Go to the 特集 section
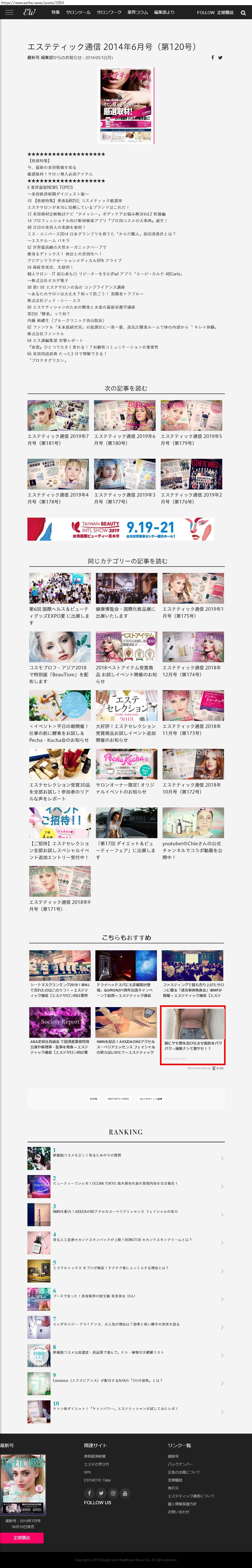252x1568 pixels. (x=56, y=12)
